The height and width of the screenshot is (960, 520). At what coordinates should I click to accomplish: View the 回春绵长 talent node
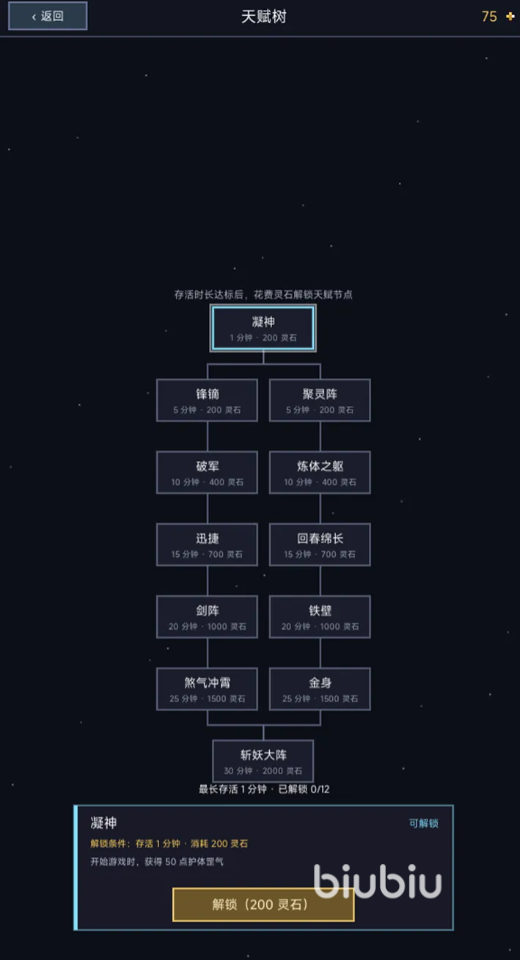320,545
